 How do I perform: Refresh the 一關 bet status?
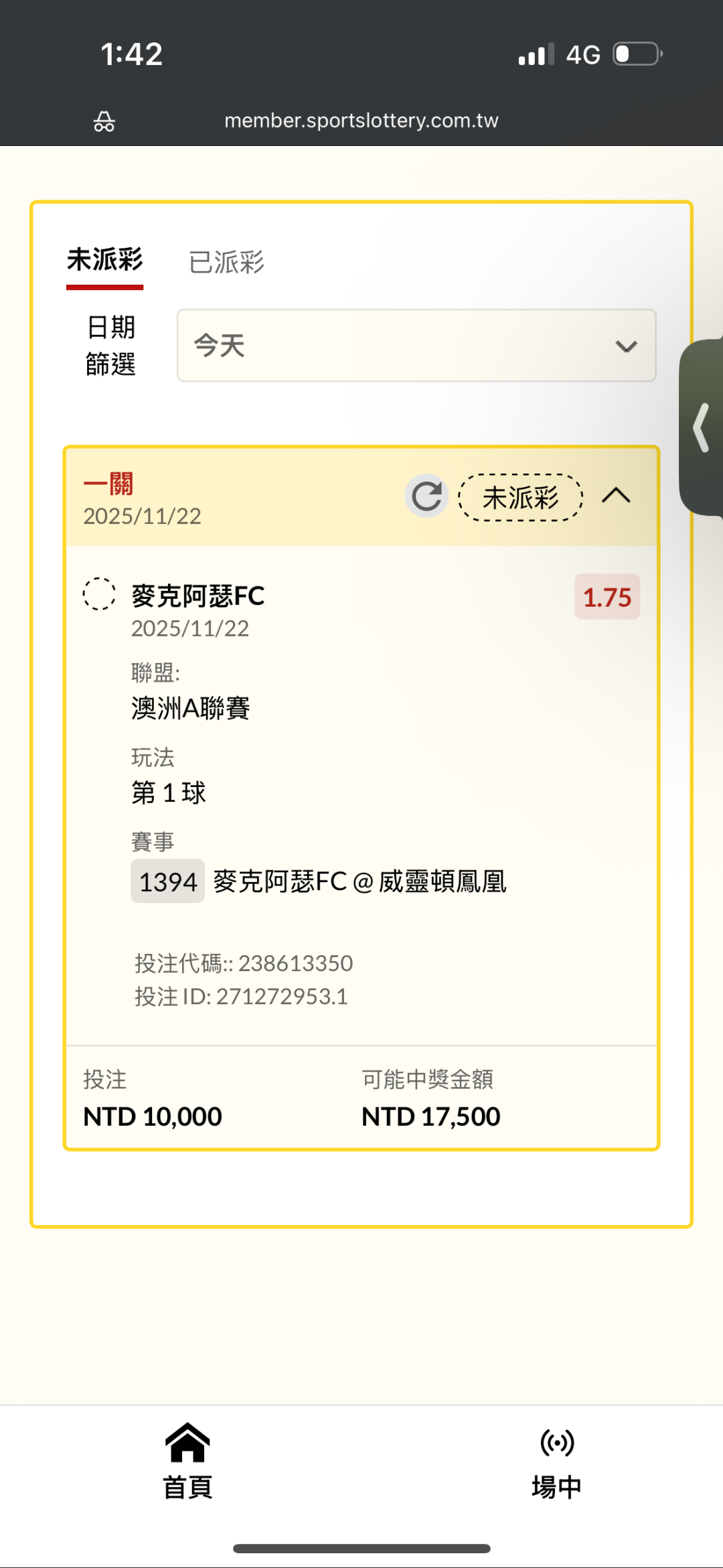[426, 496]
